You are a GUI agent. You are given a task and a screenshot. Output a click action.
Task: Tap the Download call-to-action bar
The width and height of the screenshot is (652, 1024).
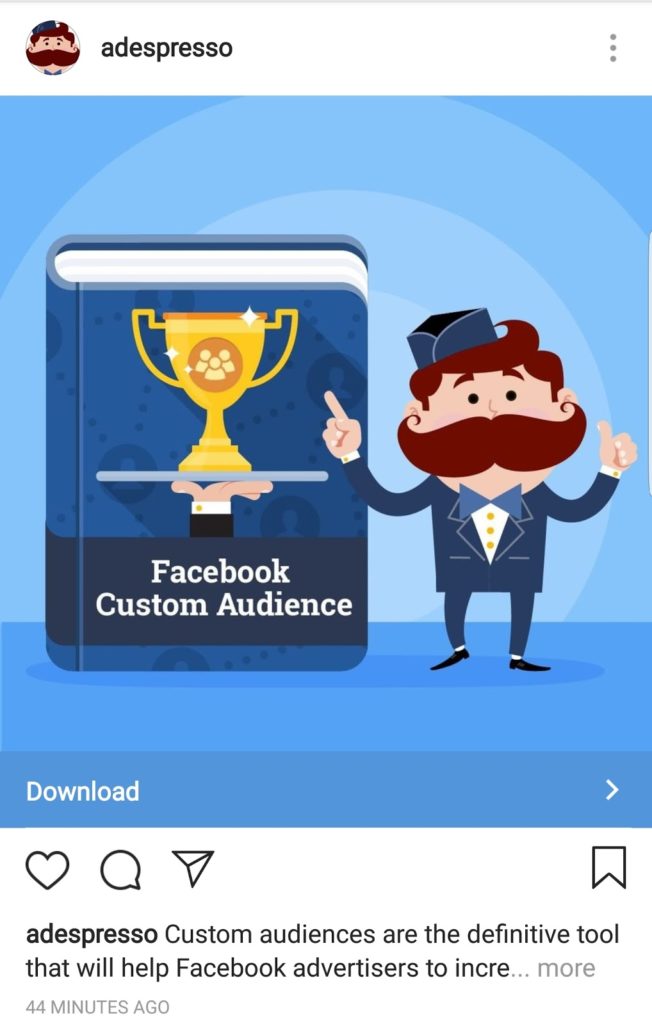click(326, 790)
